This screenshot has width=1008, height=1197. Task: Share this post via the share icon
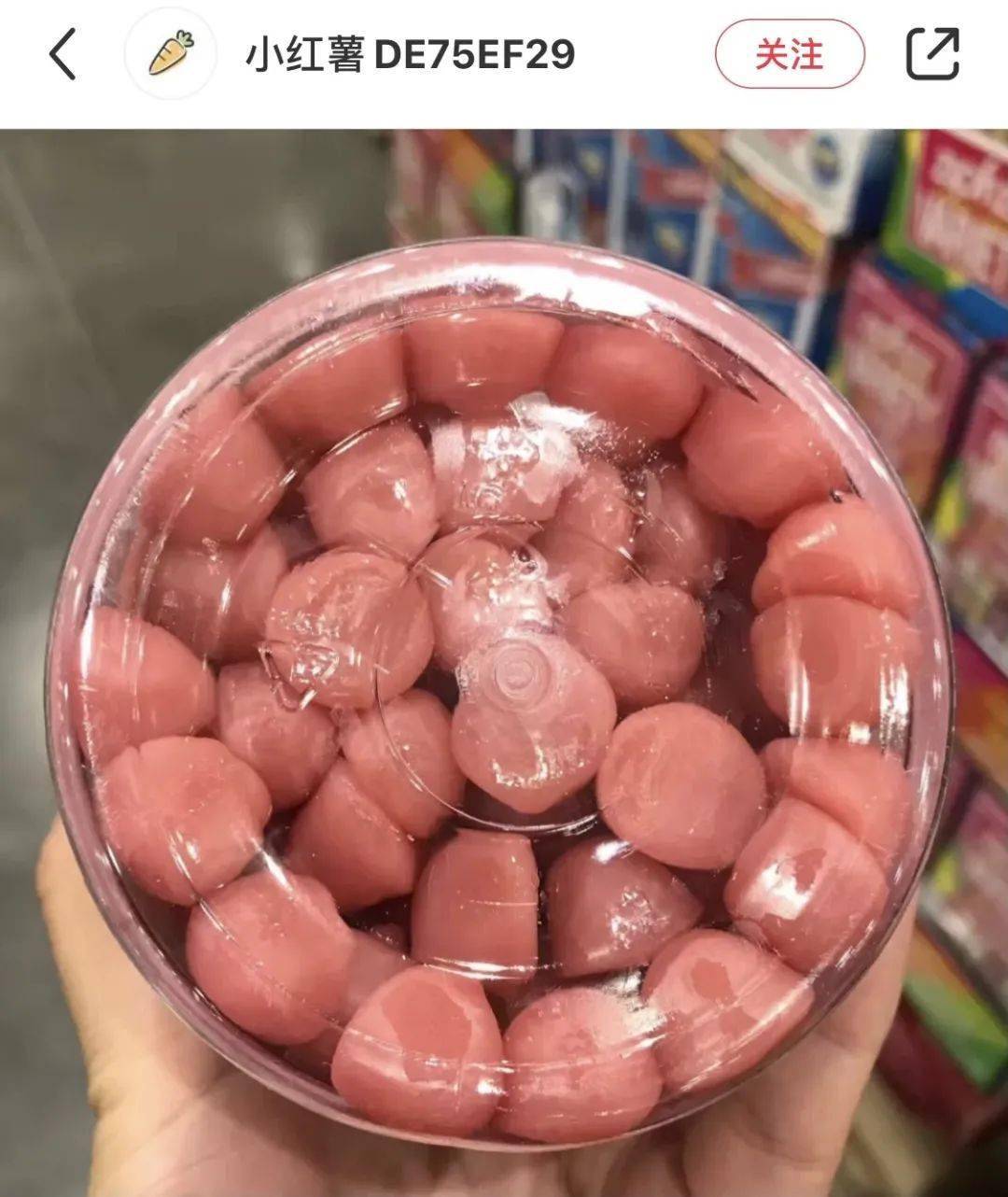click(933, 54)
